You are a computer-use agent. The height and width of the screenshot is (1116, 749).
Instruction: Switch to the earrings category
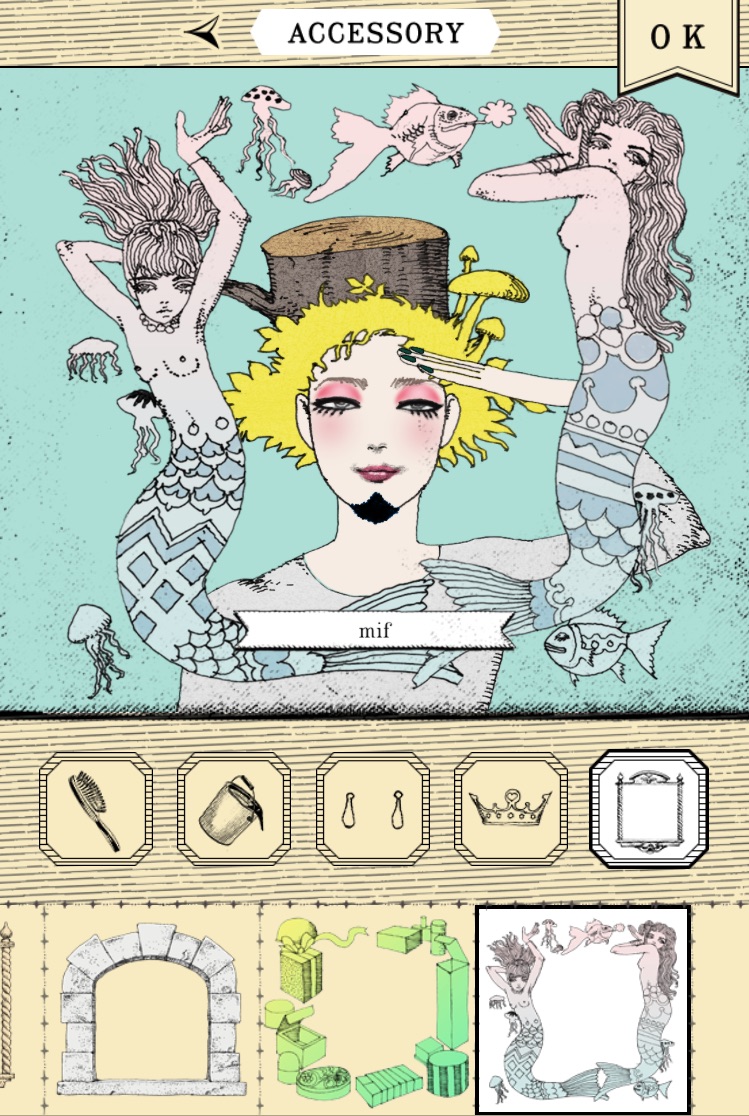[372, 809]
